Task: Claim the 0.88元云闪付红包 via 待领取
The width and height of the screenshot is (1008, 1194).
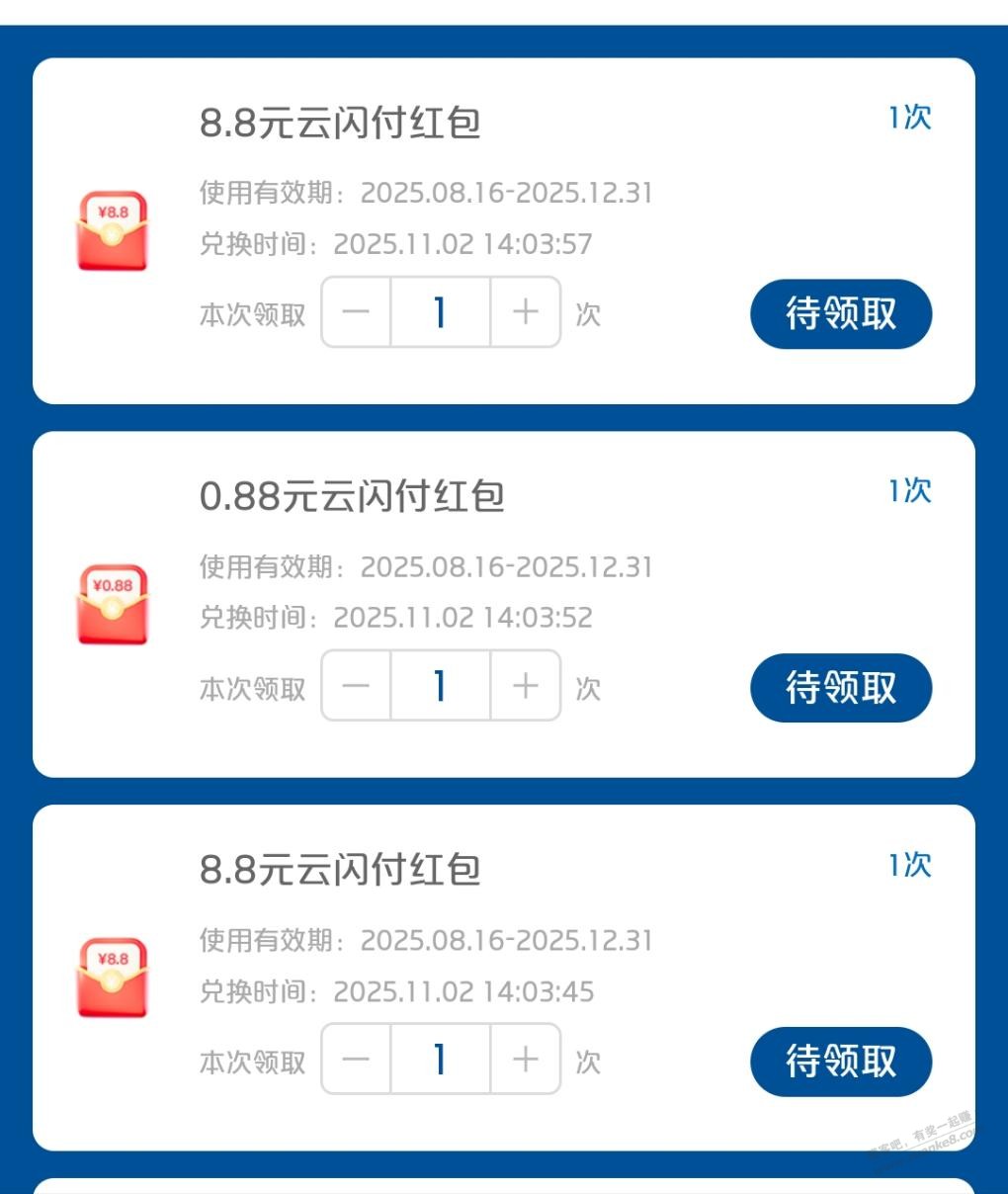Action: click(x=841, y=688)
